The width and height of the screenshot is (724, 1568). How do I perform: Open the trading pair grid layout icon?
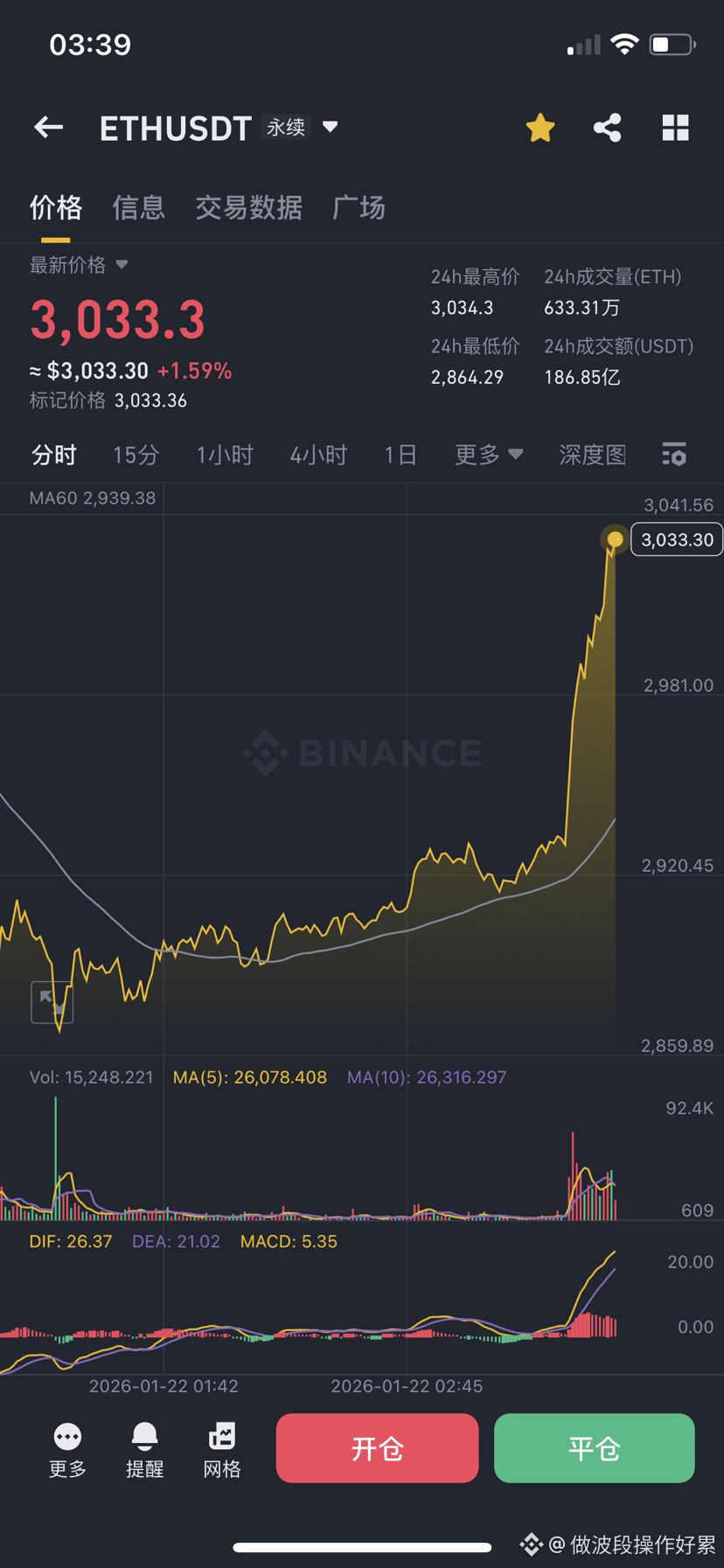675,128
